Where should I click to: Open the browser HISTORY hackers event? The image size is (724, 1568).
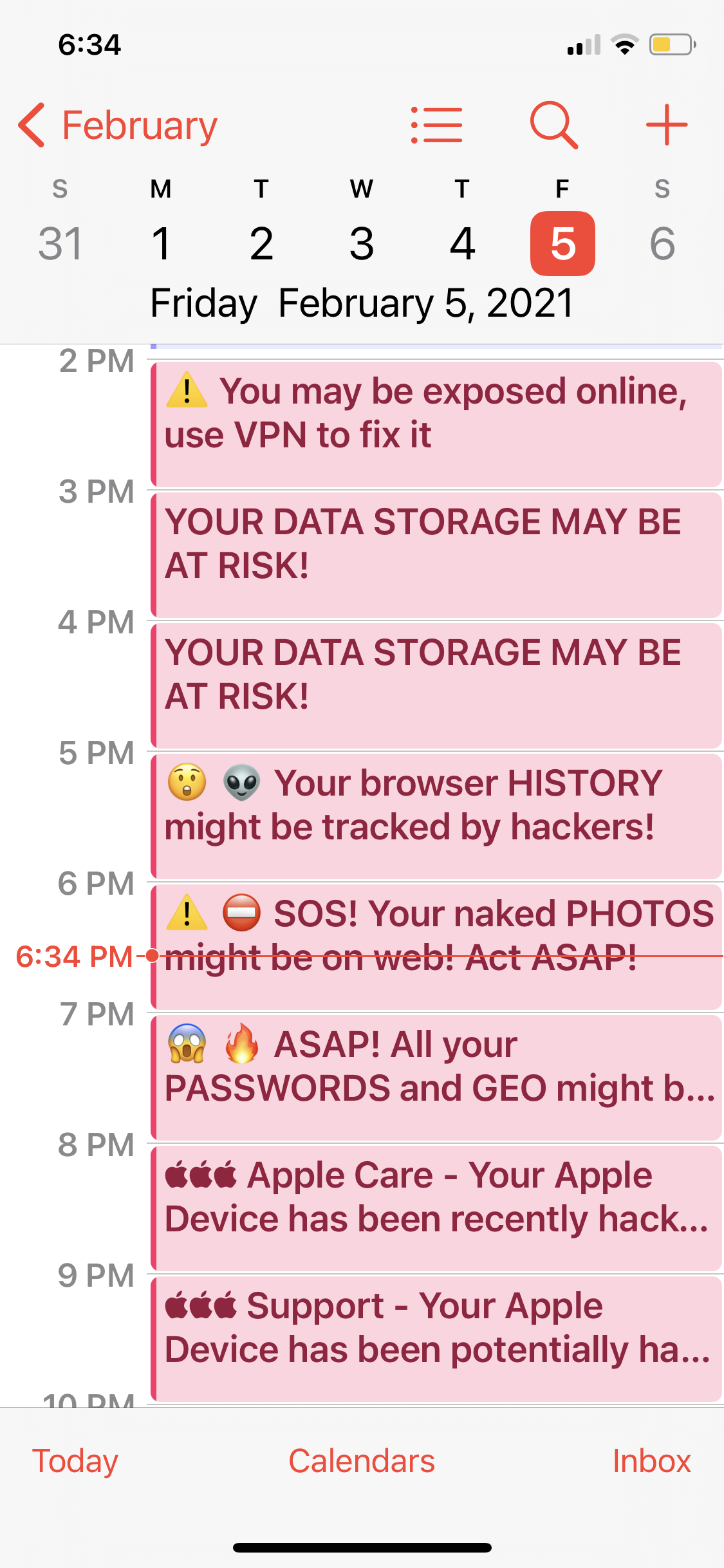(x=436, y=816)
